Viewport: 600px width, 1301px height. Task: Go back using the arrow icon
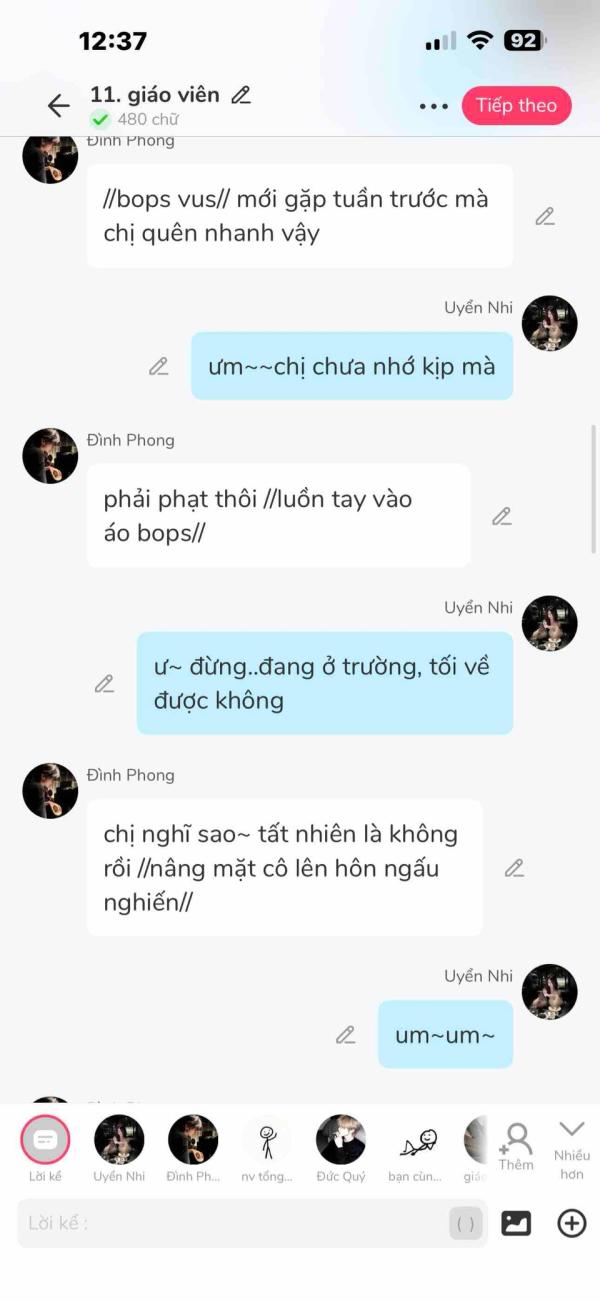point(58,105)
